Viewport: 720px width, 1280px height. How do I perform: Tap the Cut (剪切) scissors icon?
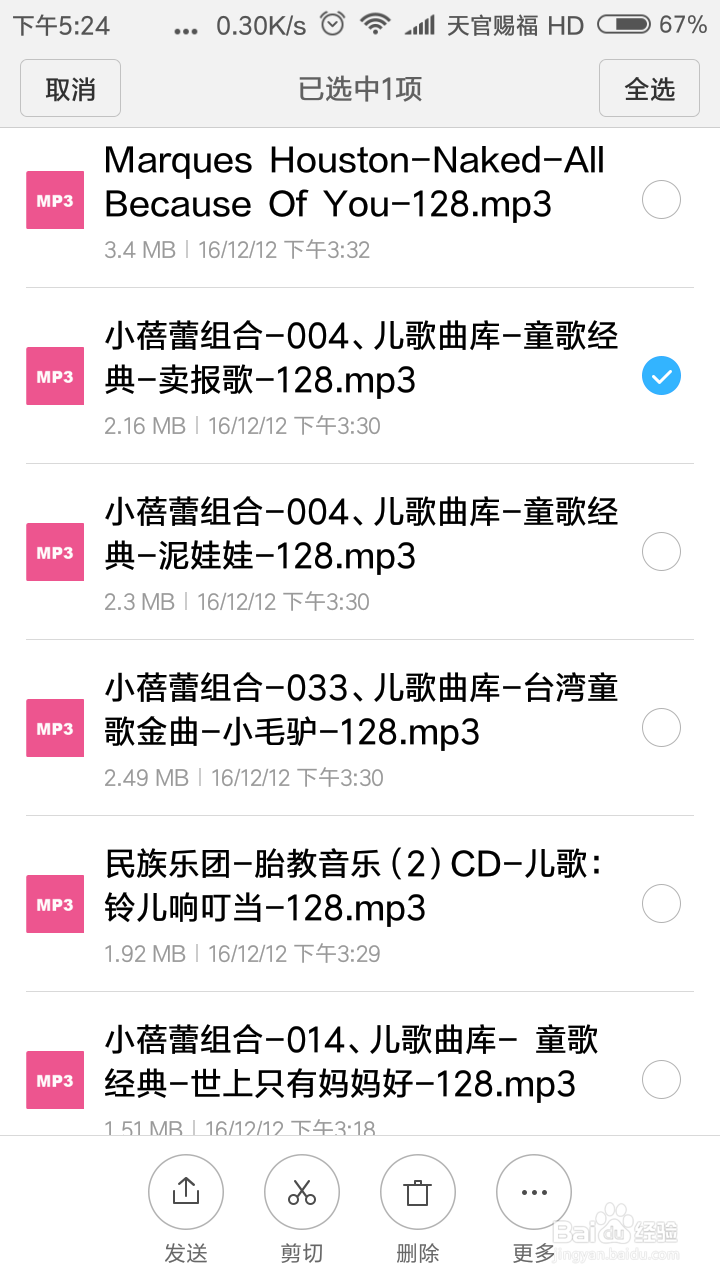(x=302, y=1192)
